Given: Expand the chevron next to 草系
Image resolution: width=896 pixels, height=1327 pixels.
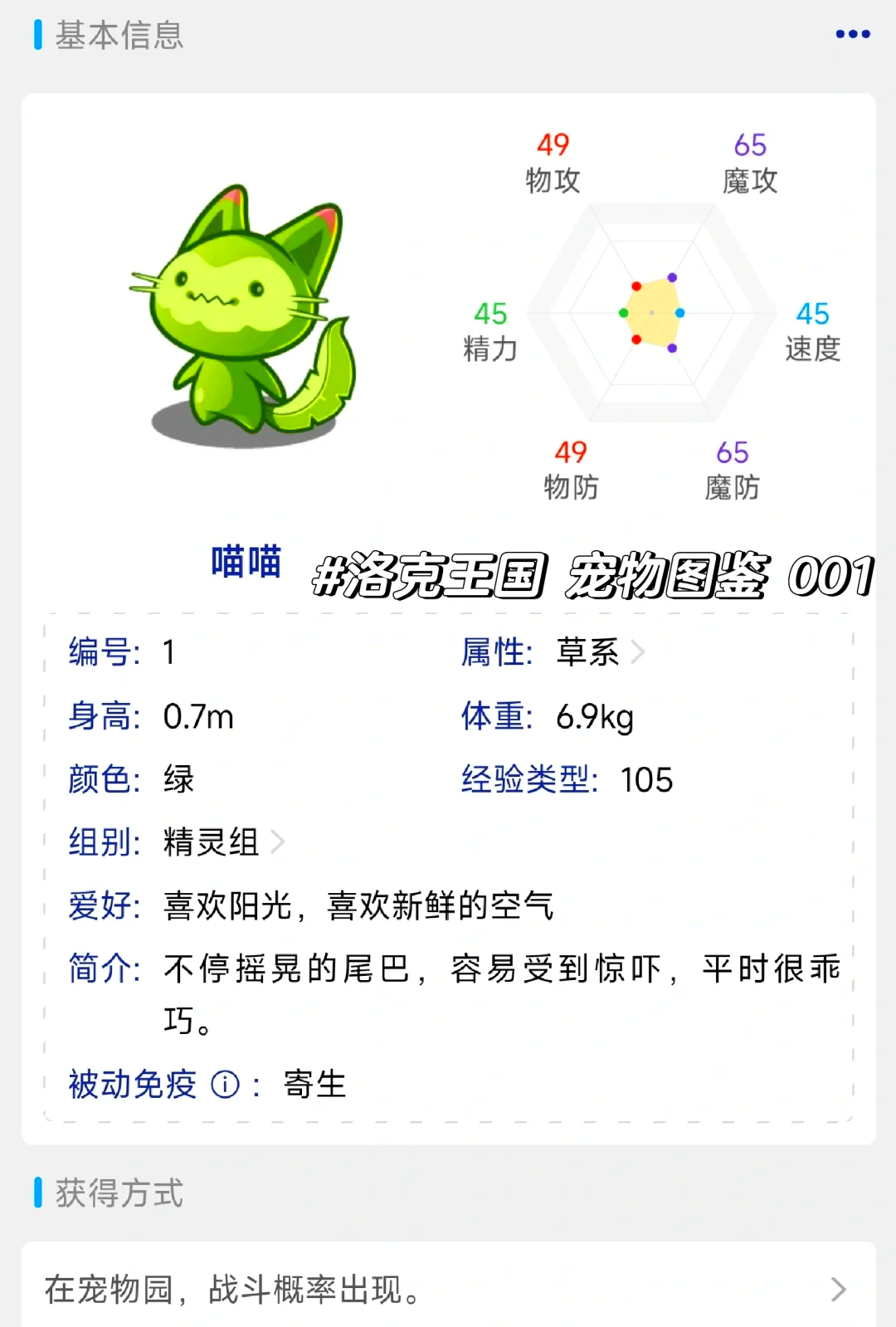Looking at the screenshot, I should (x=639, y=652).
